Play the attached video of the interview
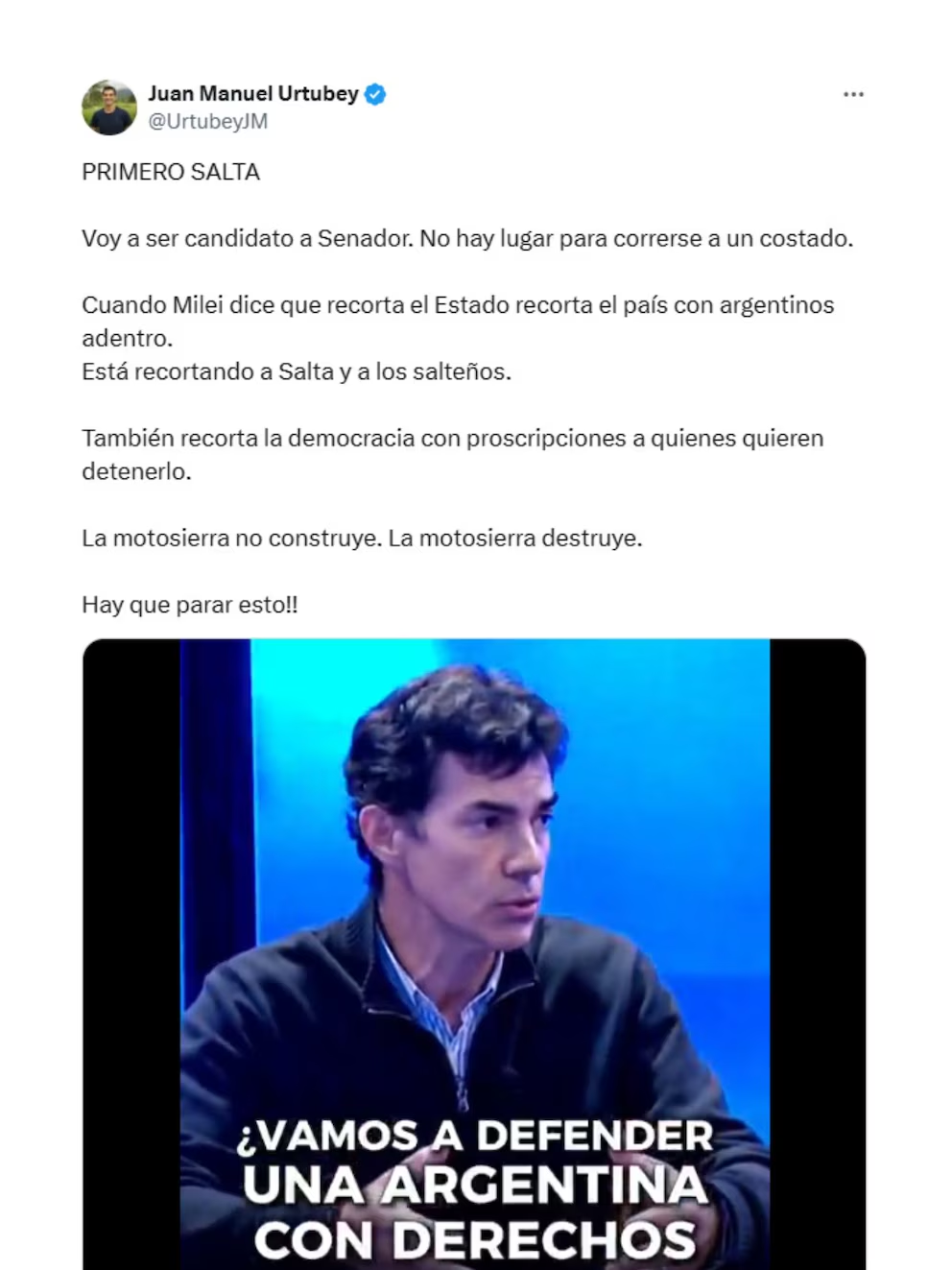The height and width of the screenshot is (1270, 952). coord(474,950)
